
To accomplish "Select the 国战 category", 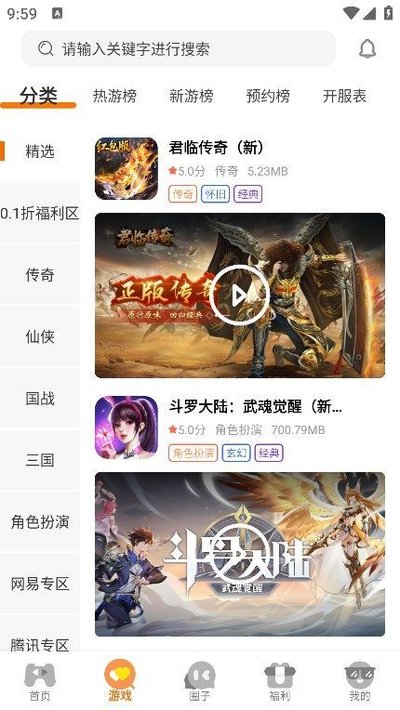I will point(40,398).
